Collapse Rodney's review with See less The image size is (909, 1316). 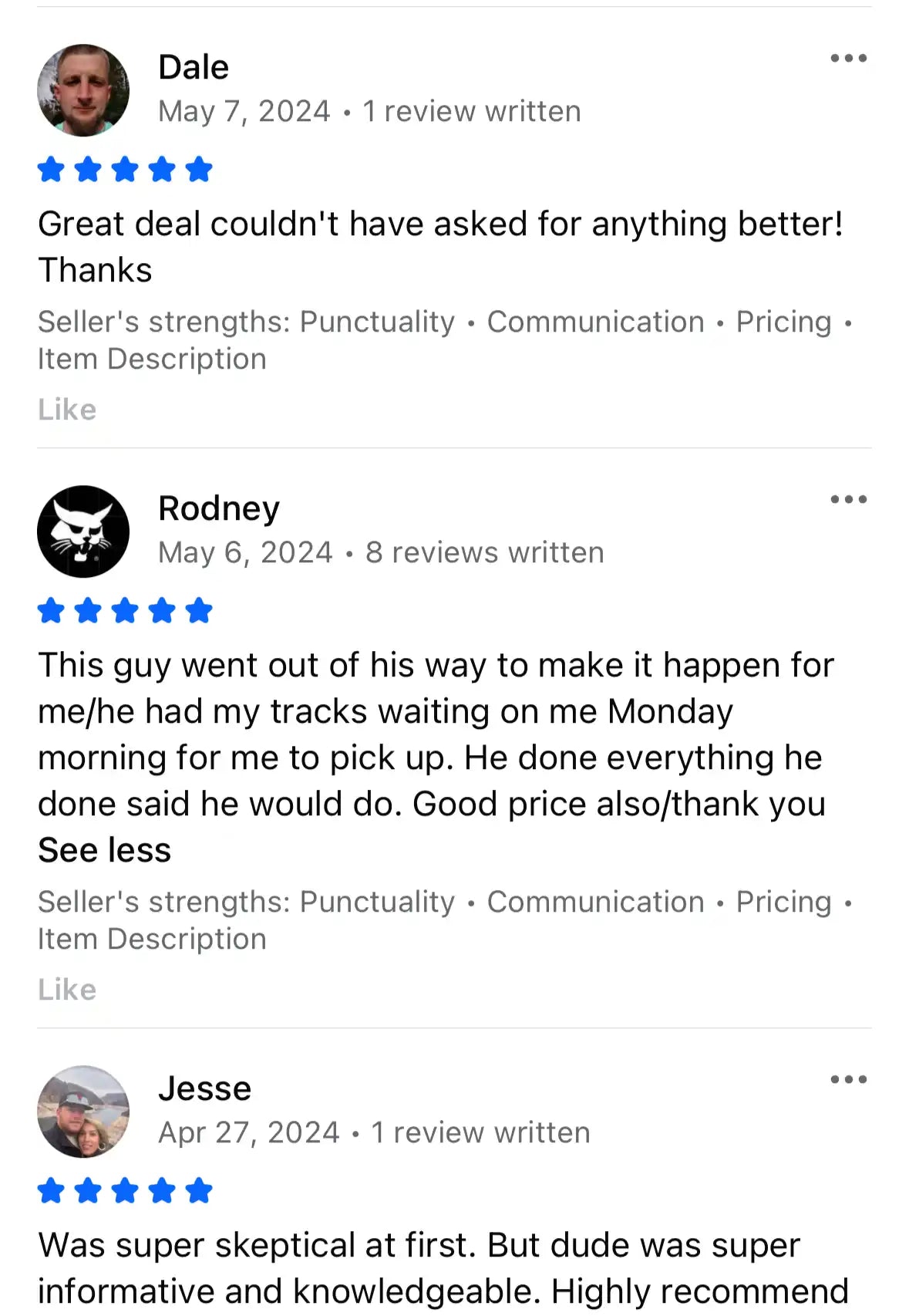coord(104,851)
